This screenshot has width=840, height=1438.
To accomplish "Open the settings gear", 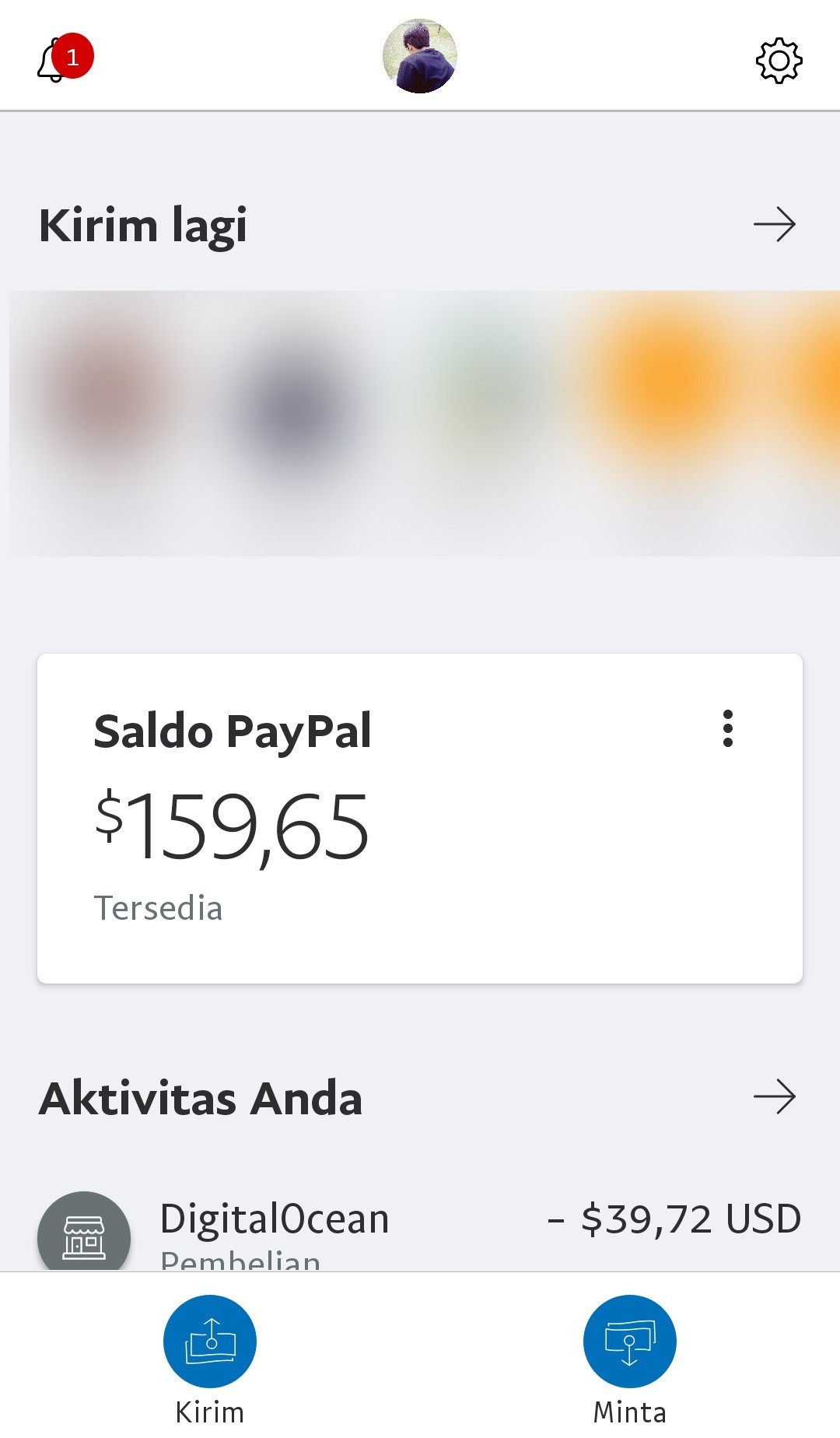I will click(779, 60).
